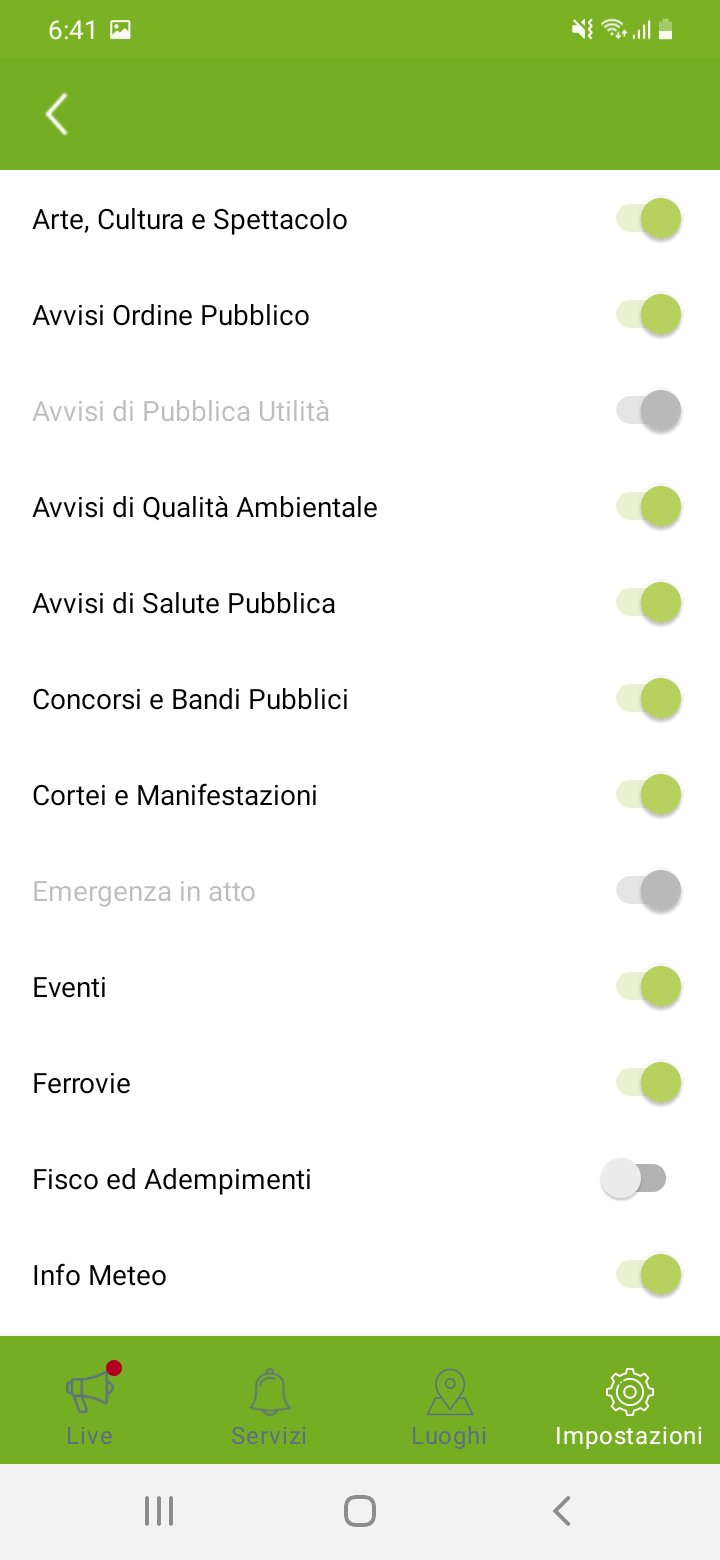Disable Ferrovie notifications

coord(648,1083)
